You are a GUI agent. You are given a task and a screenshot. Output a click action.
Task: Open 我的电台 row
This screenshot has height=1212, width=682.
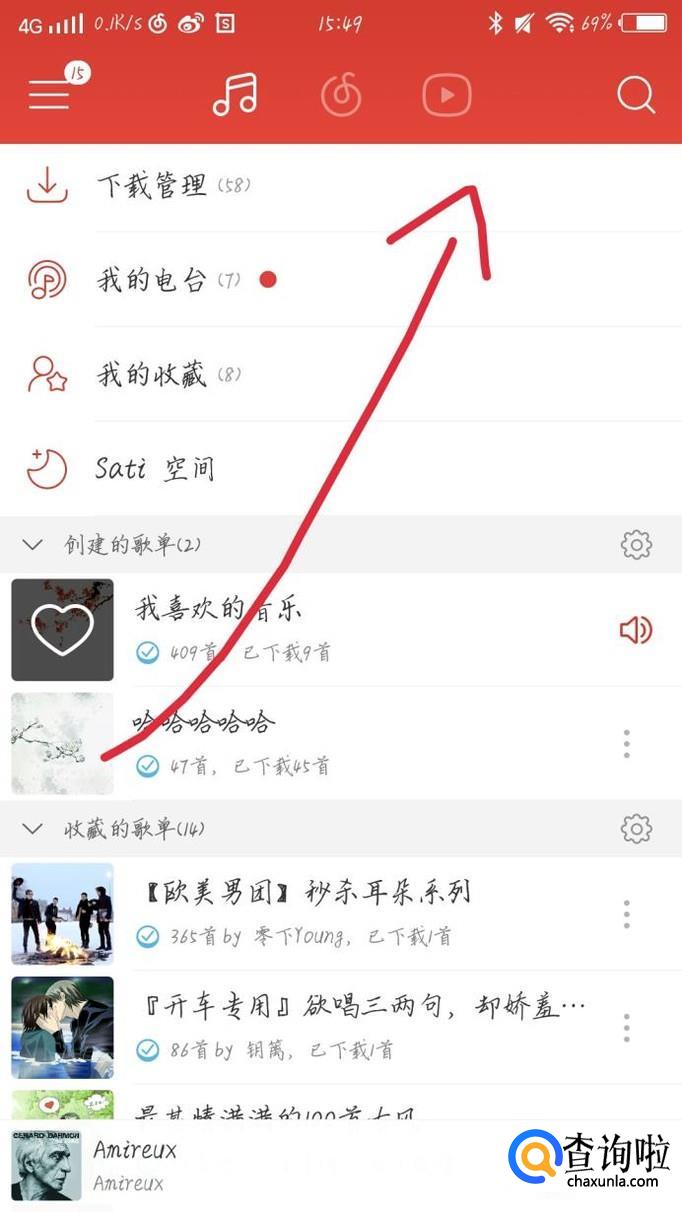(341, 280)
